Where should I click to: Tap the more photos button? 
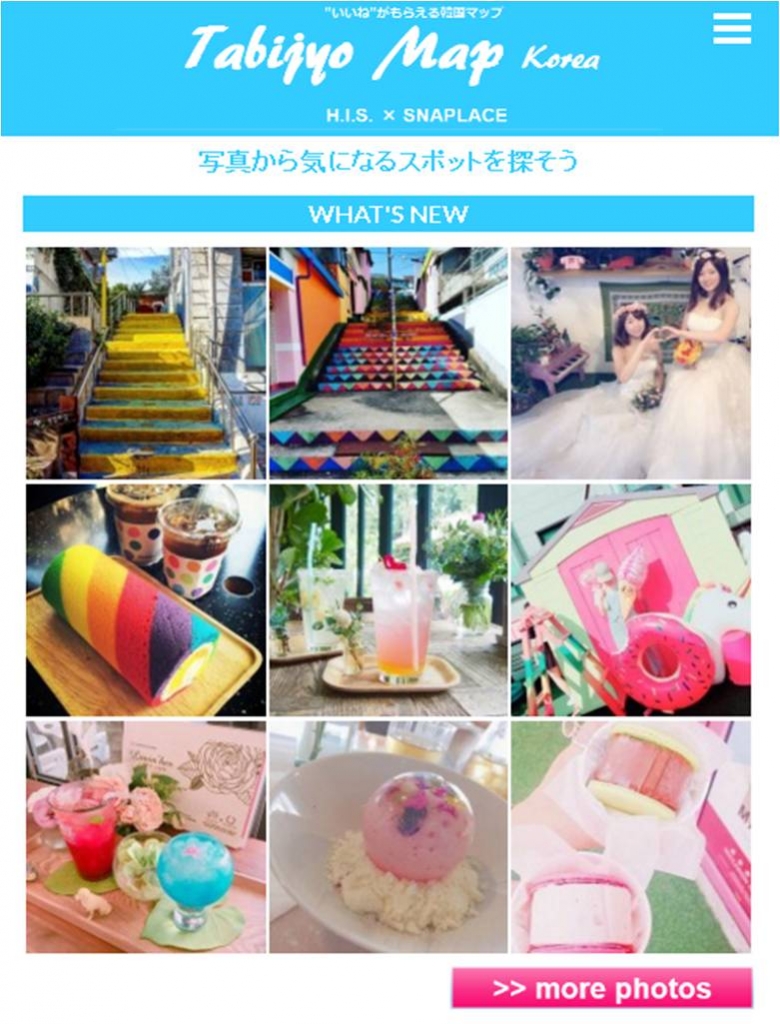[601, 988]
